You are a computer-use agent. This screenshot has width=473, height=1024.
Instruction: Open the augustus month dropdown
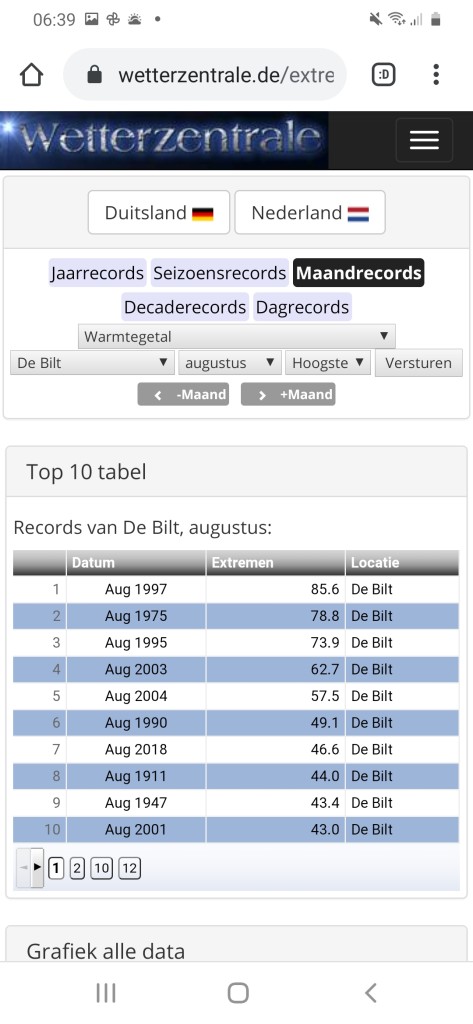pos(230,362)
